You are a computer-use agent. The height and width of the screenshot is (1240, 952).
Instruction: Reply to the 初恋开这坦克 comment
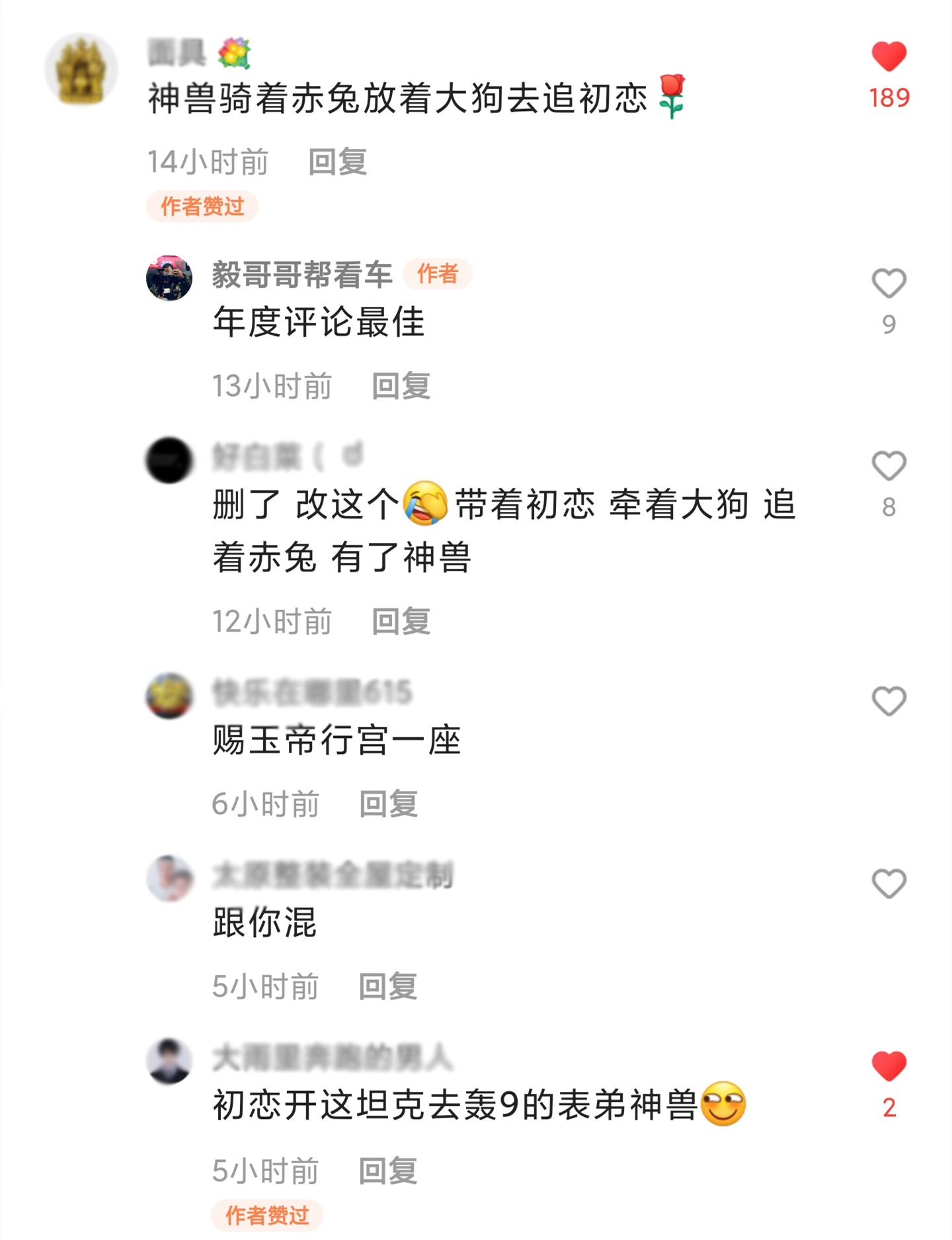click(388, 1171)
